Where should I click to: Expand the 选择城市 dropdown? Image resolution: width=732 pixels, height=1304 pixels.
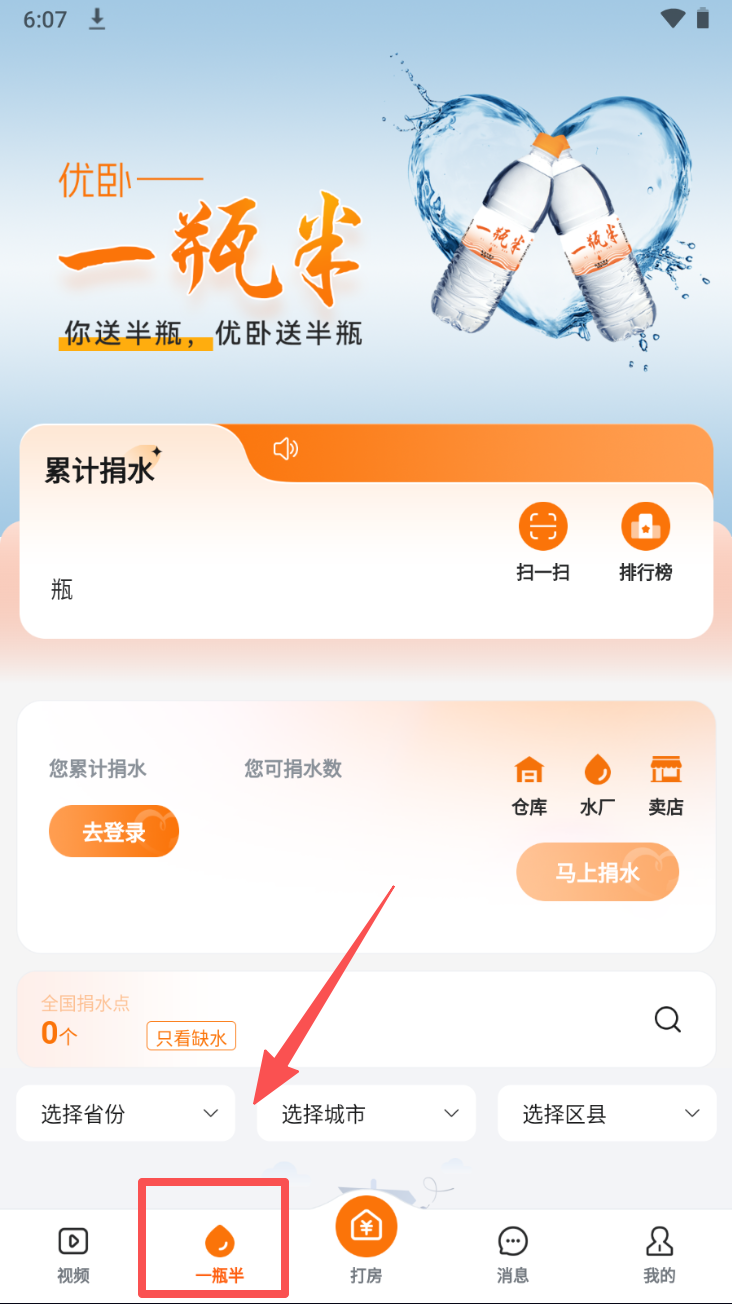(366, 1113)
